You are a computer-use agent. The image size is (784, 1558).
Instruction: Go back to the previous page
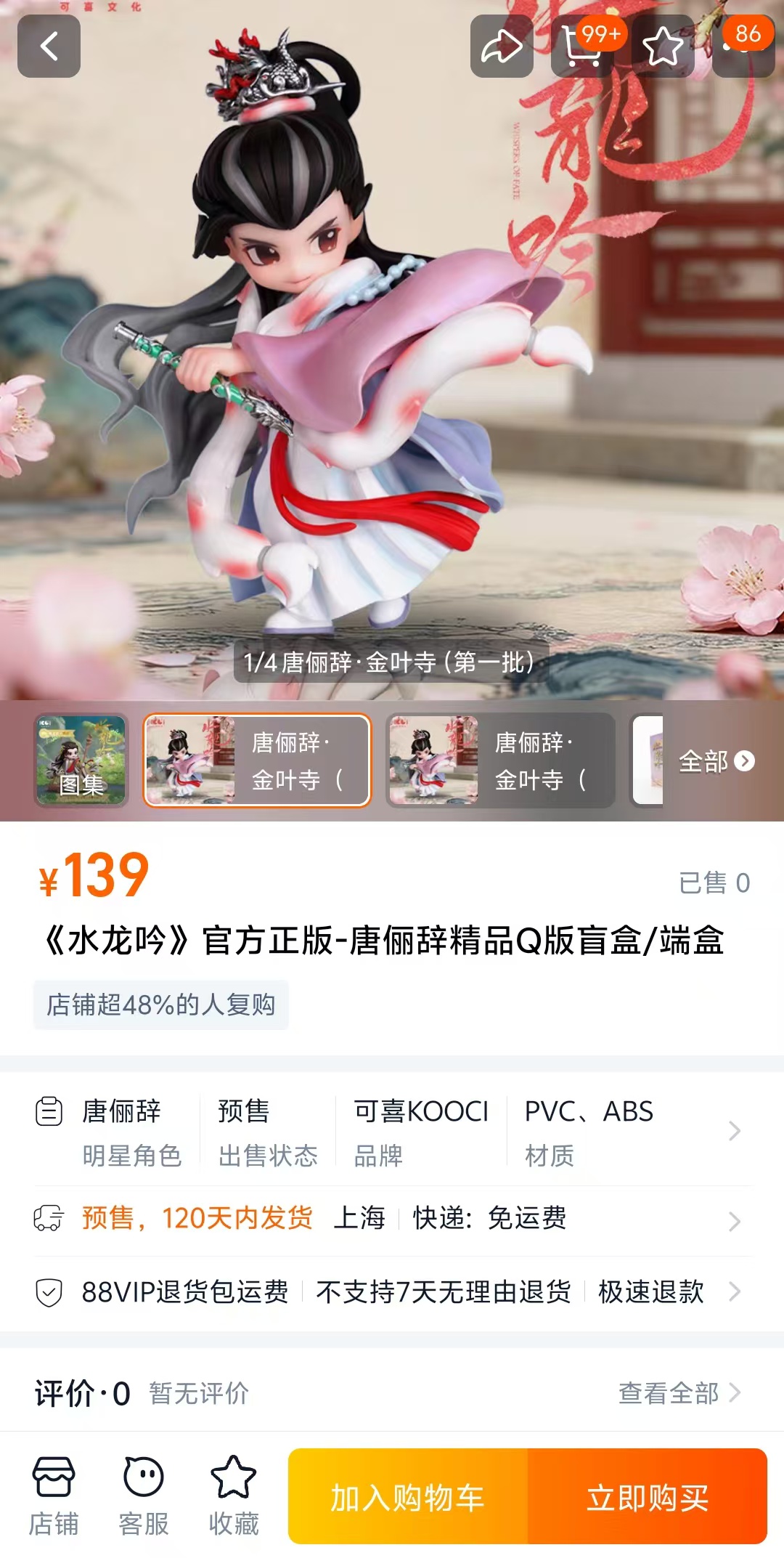coord(49,46)
